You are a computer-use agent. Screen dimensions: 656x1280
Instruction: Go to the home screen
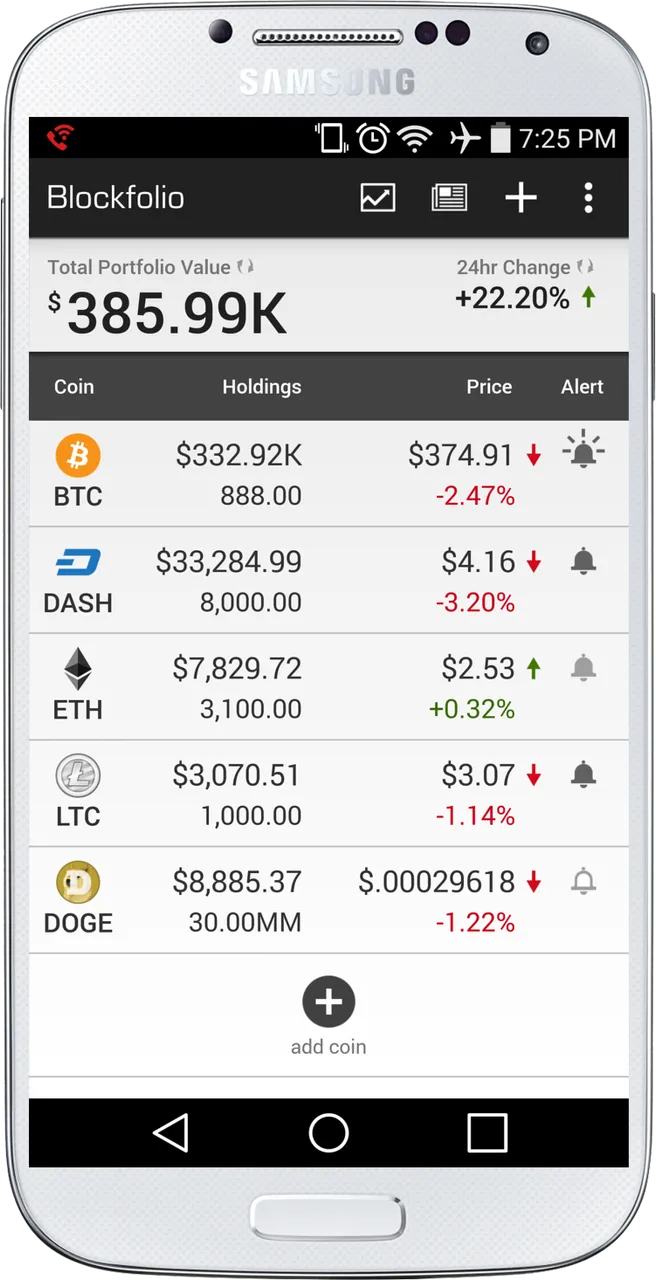click(x=329, y=1133)
